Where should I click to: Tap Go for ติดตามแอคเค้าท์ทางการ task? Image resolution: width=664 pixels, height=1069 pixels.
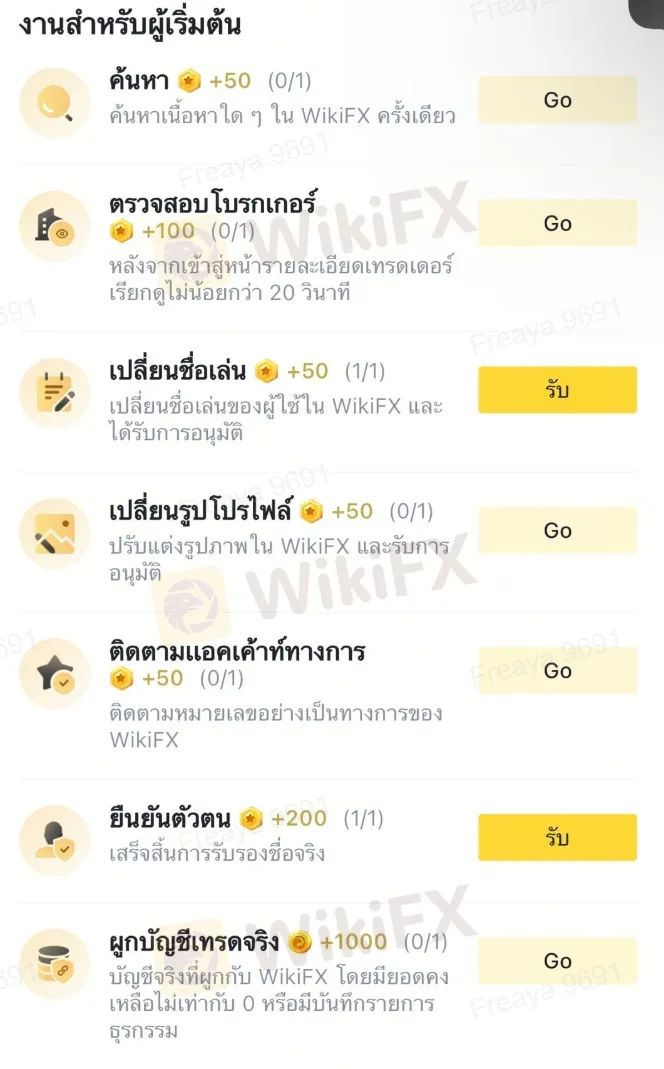coord(557,671)
